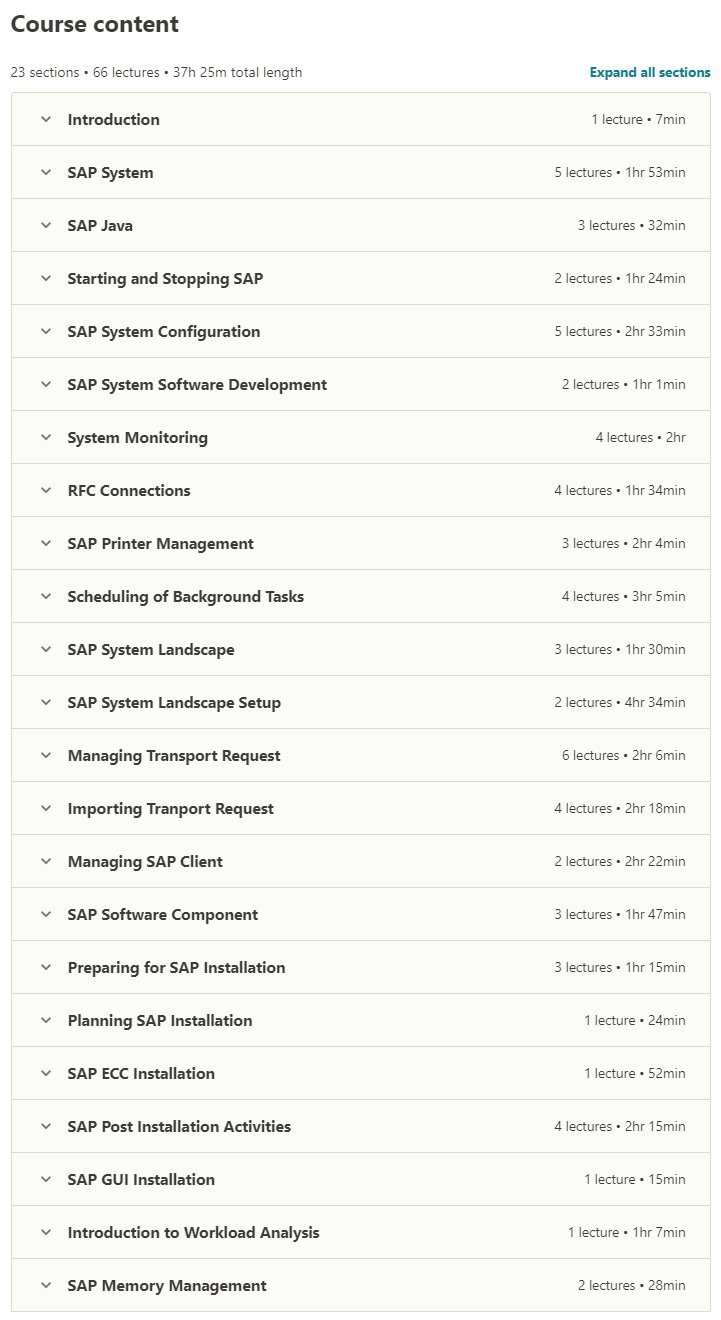Expand all sections of the course
Image resolution: width=721 pixels, height=1320 pixels.
click(650, 72)
